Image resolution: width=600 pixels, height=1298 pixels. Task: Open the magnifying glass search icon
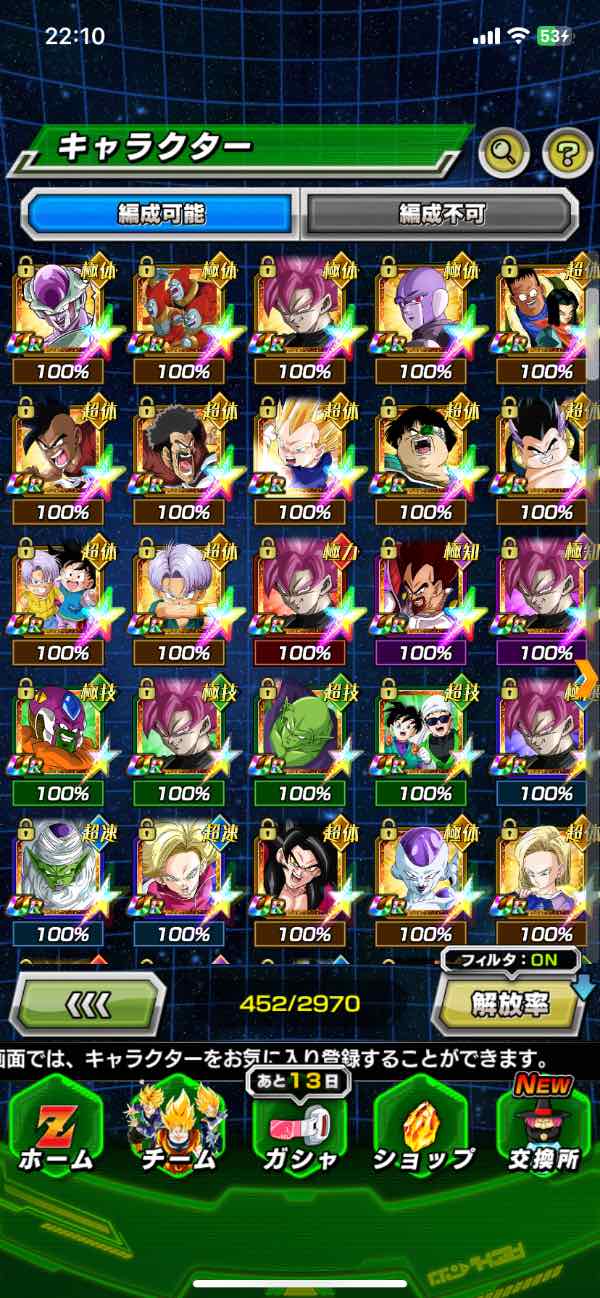click(504, 153)
